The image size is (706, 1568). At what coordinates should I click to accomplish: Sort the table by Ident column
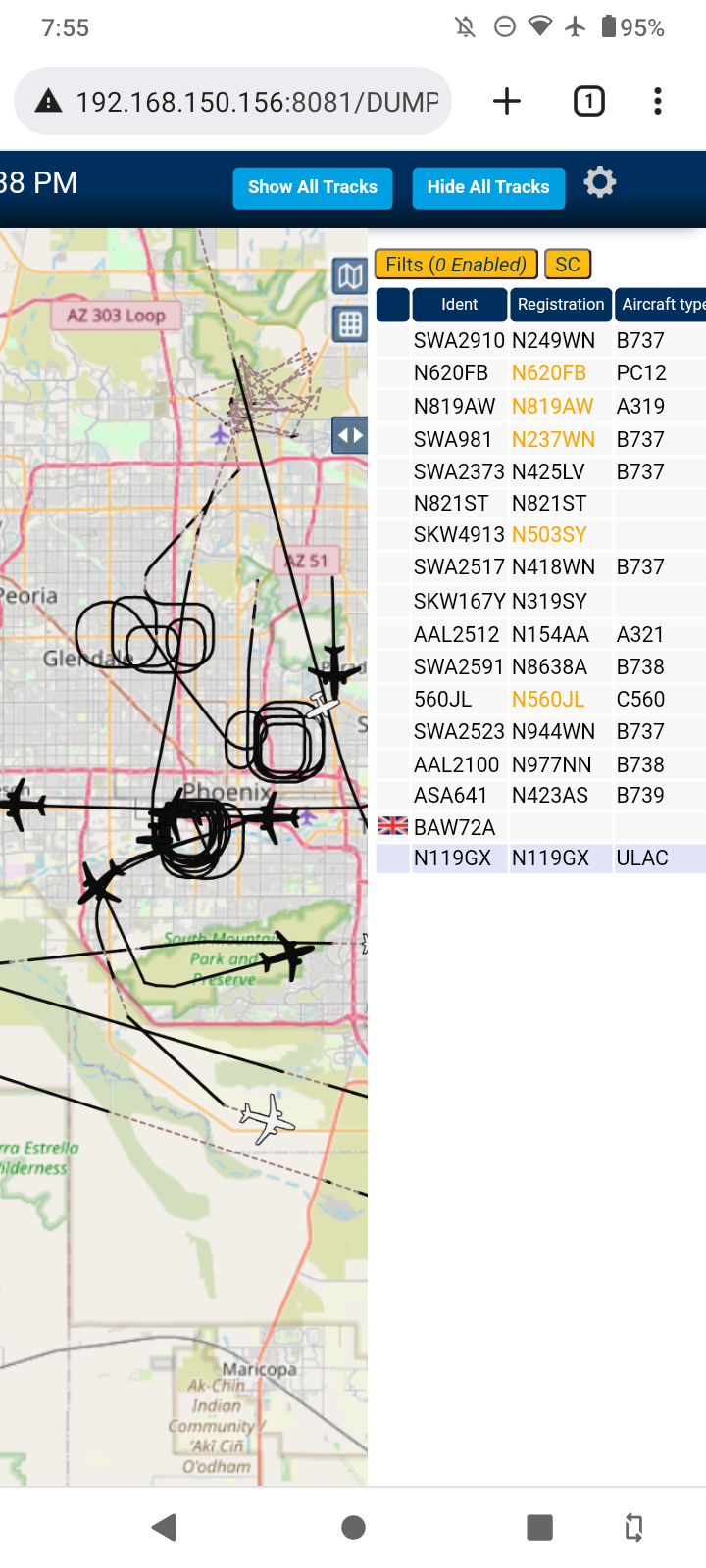click(x=459, y=305)
